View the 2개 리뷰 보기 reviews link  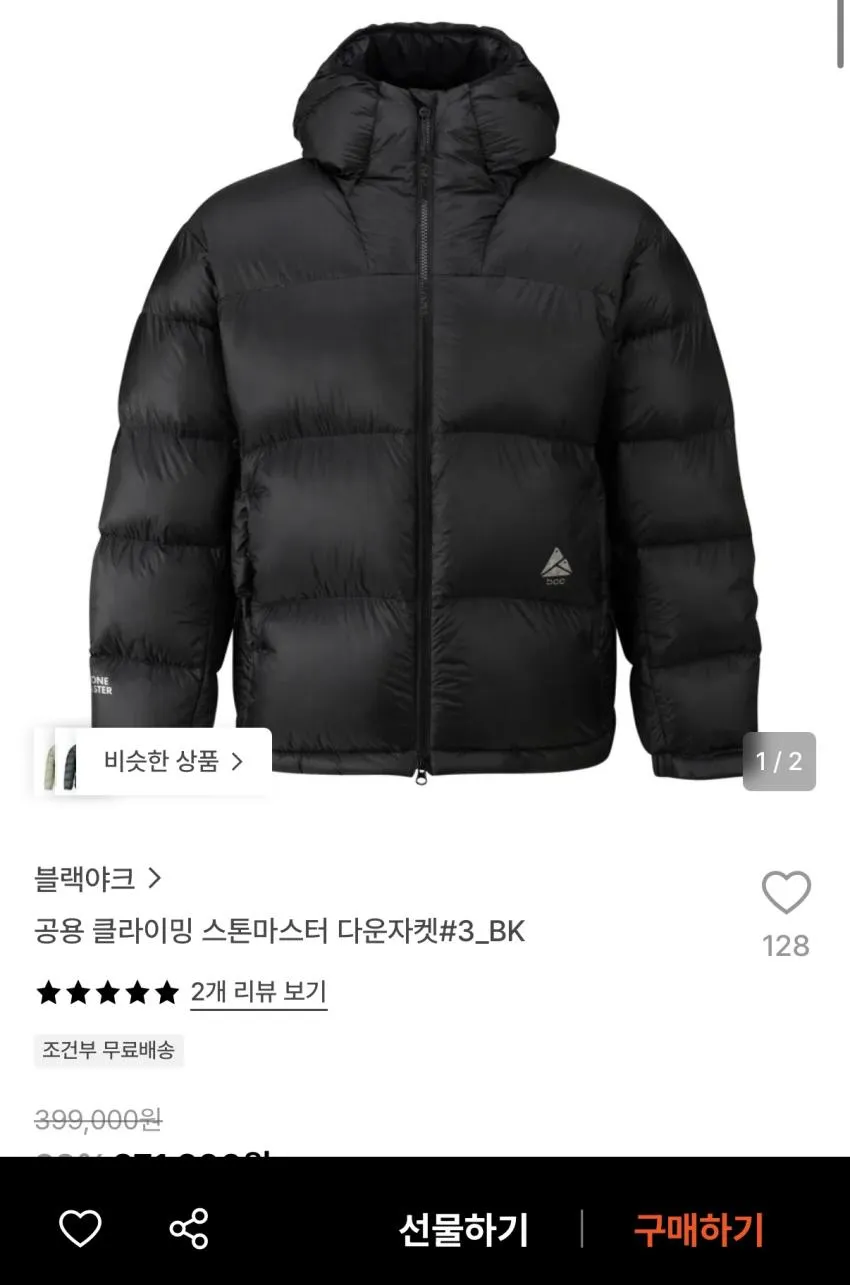[x=258, y=992]
